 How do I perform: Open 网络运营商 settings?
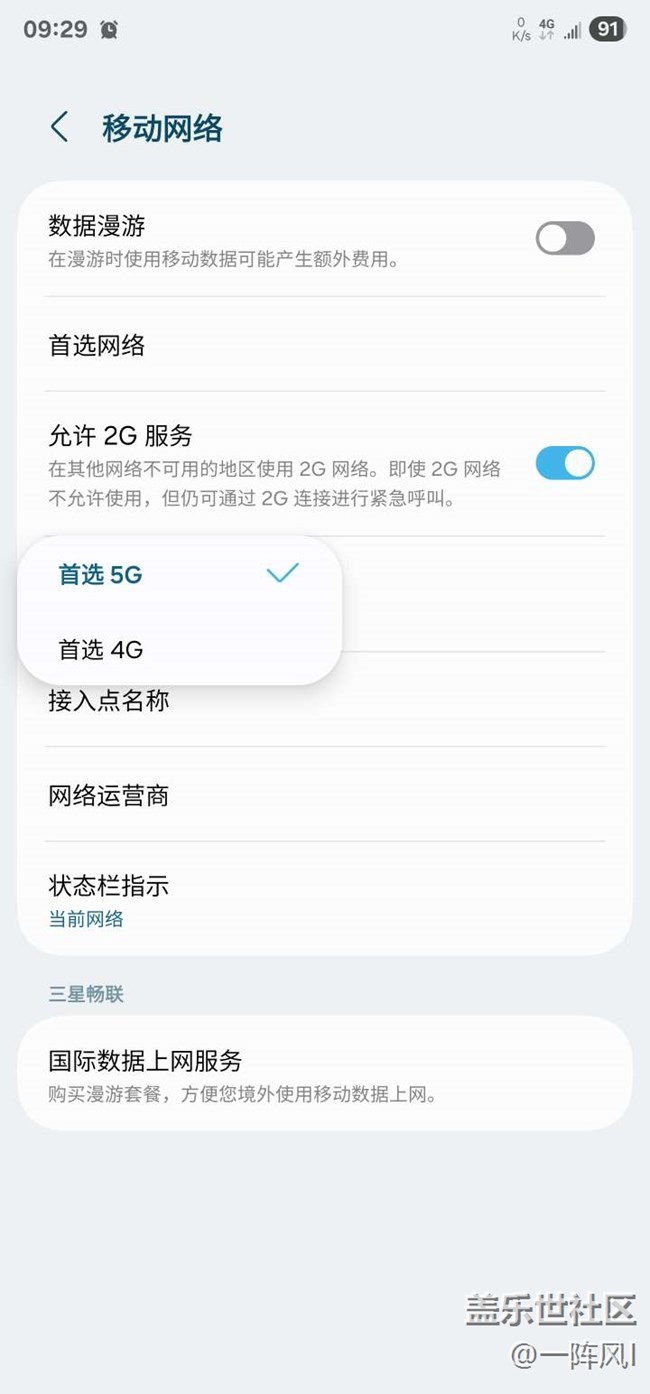click(325, 795)
